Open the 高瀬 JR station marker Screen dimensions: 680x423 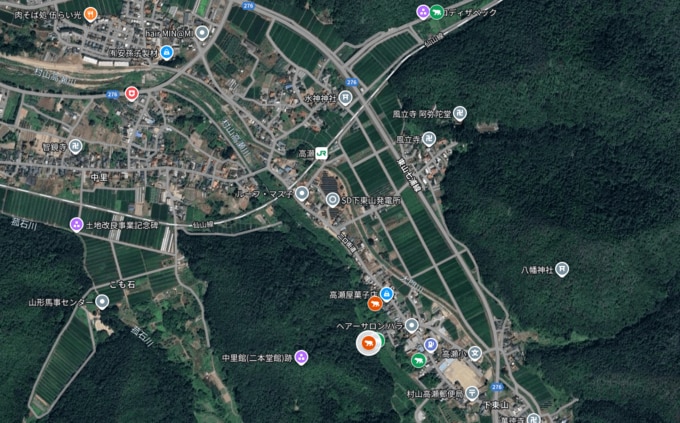click(x=322, y=154)
